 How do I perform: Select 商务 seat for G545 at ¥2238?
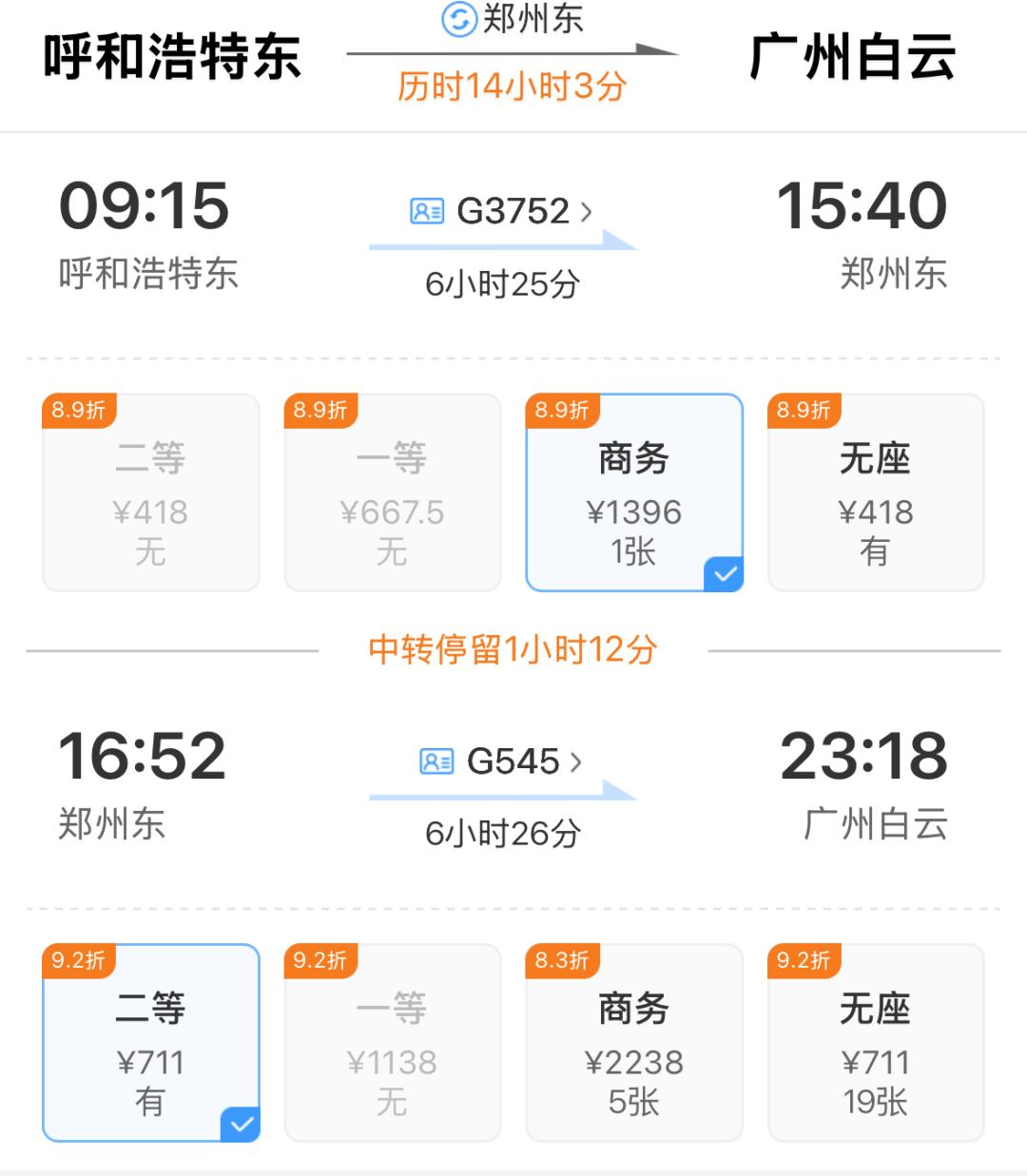tap(633, 1043)
